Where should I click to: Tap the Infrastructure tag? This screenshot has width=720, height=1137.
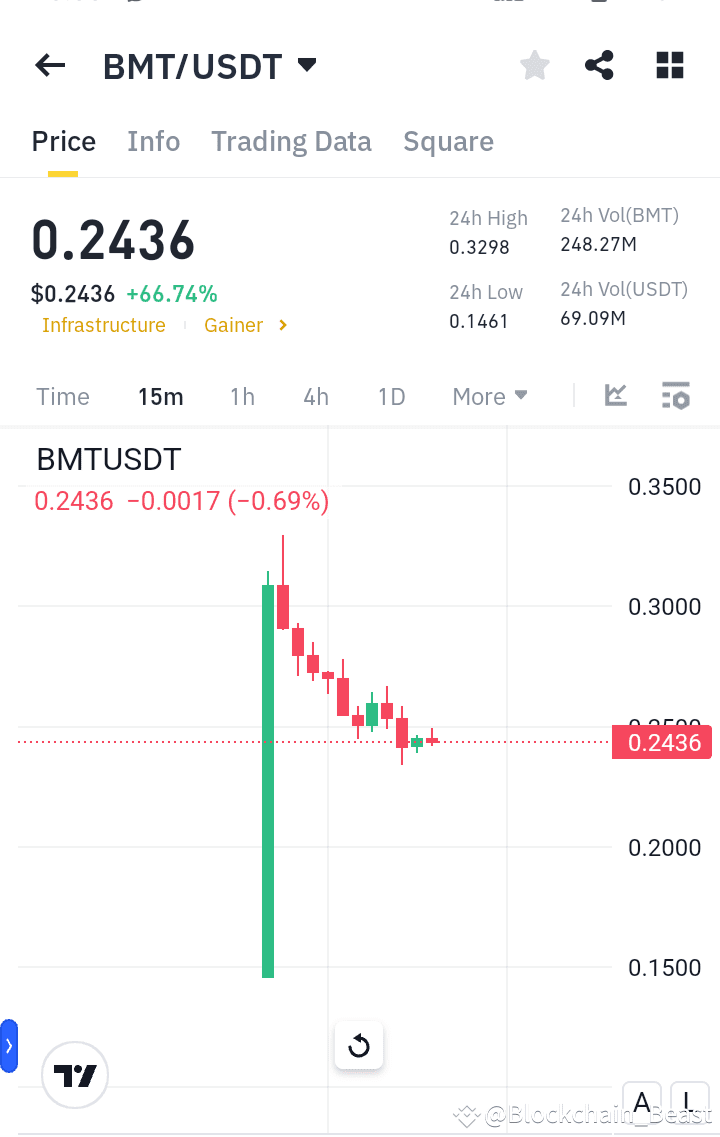pos(104,325)
